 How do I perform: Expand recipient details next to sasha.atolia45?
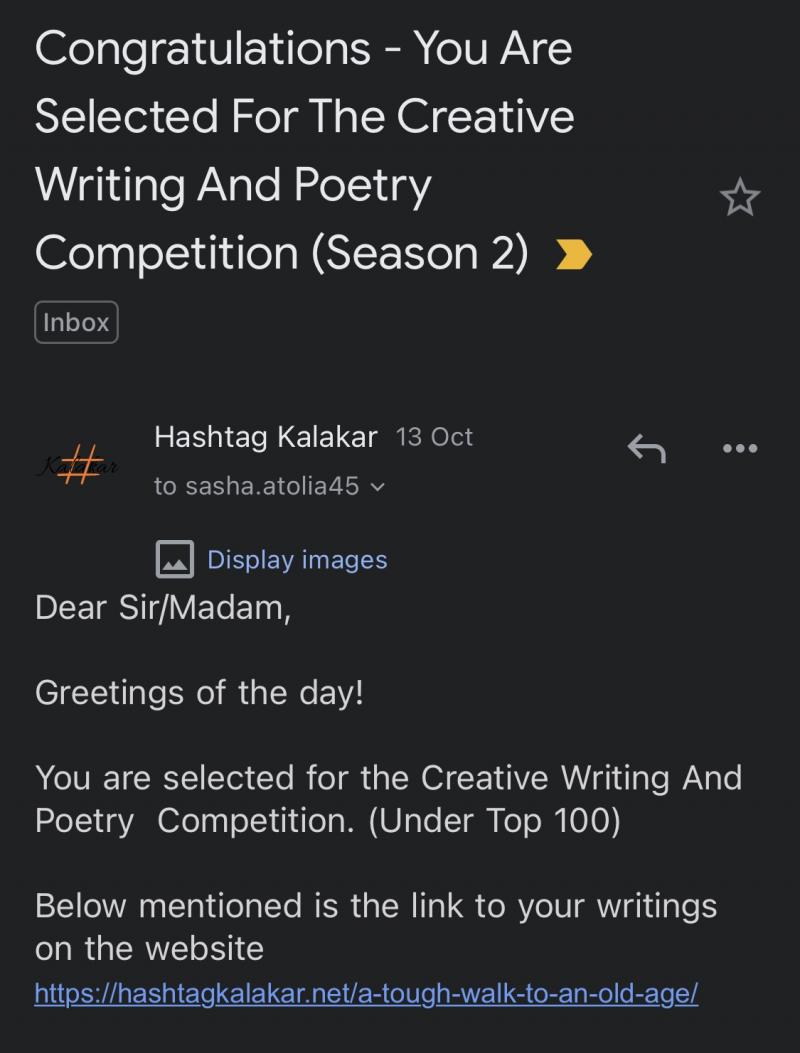(377, 488)
